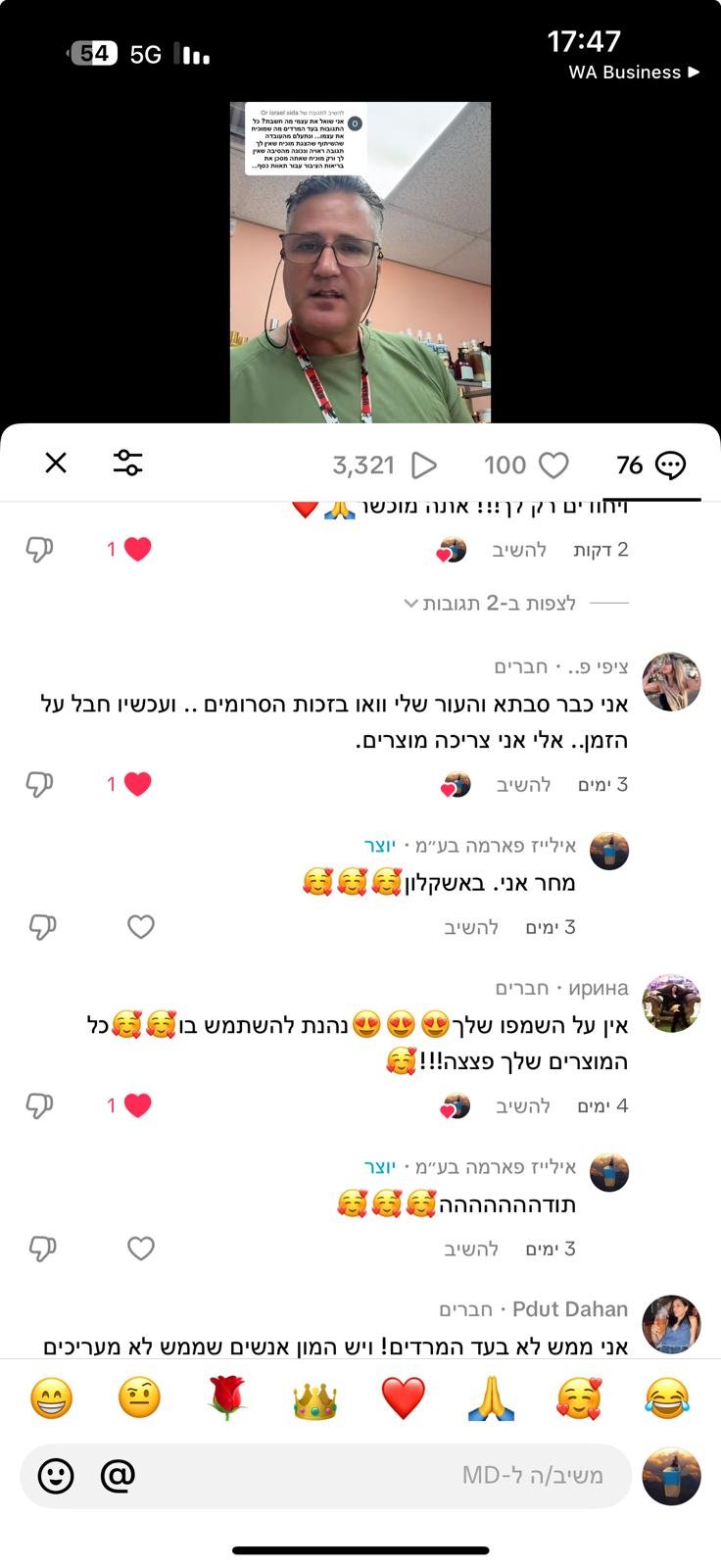Show the 3,321 video views tab

[x=384, y=465]
